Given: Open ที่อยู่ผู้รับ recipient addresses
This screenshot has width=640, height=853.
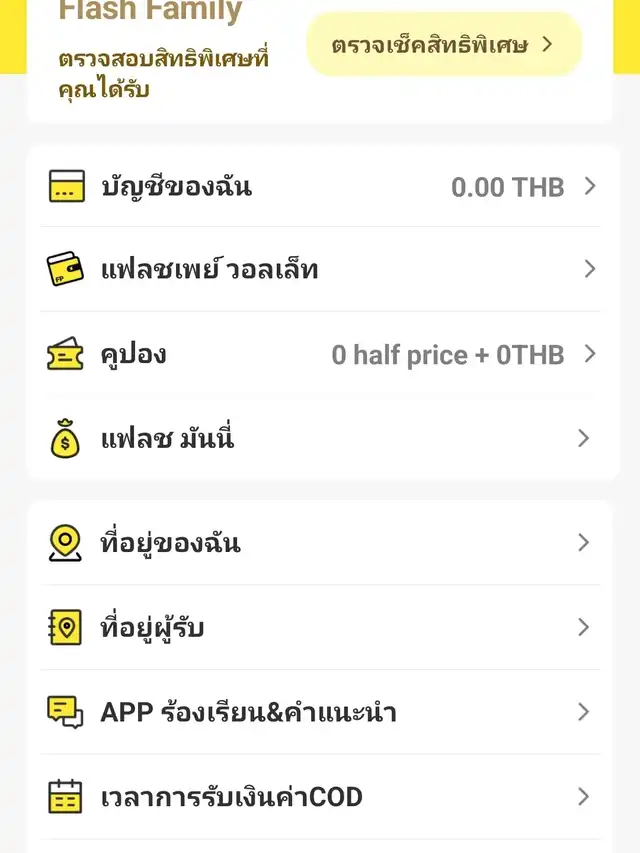Looking at the screenshot, I should (320, 628).
